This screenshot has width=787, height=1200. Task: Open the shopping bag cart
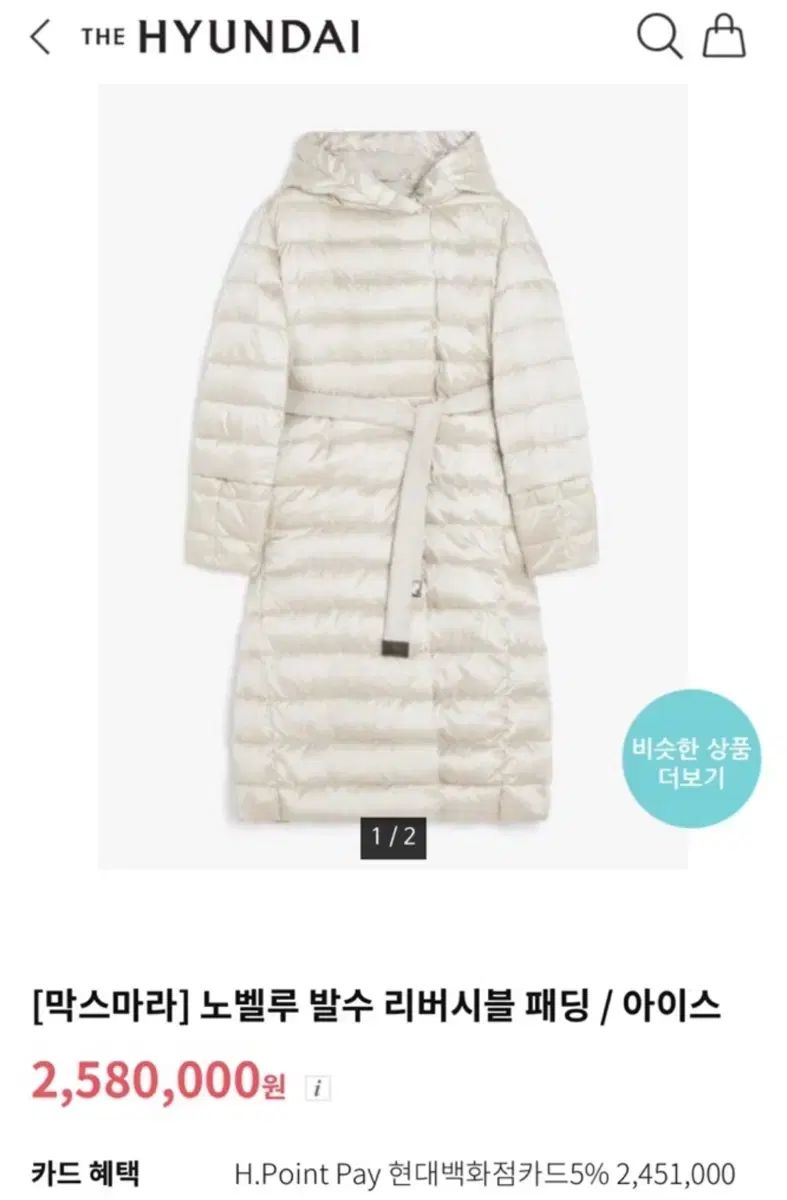coord(725,37)
